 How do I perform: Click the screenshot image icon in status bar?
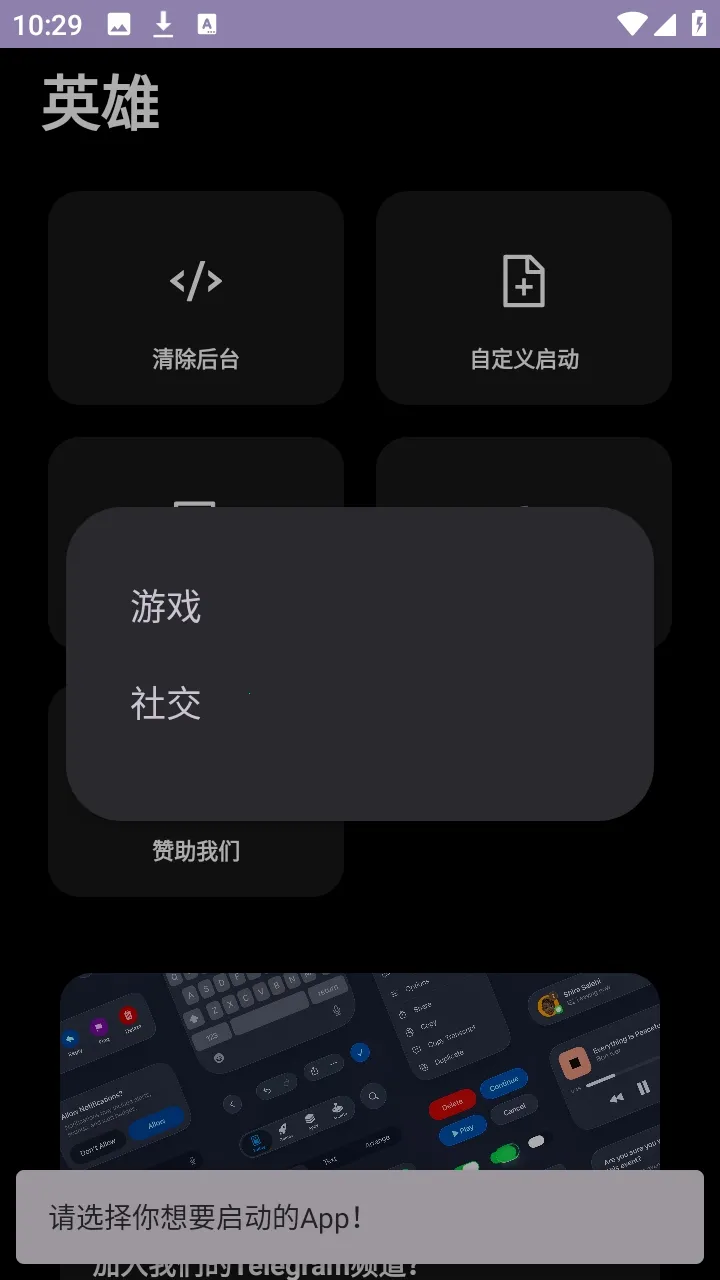point(120,25)
